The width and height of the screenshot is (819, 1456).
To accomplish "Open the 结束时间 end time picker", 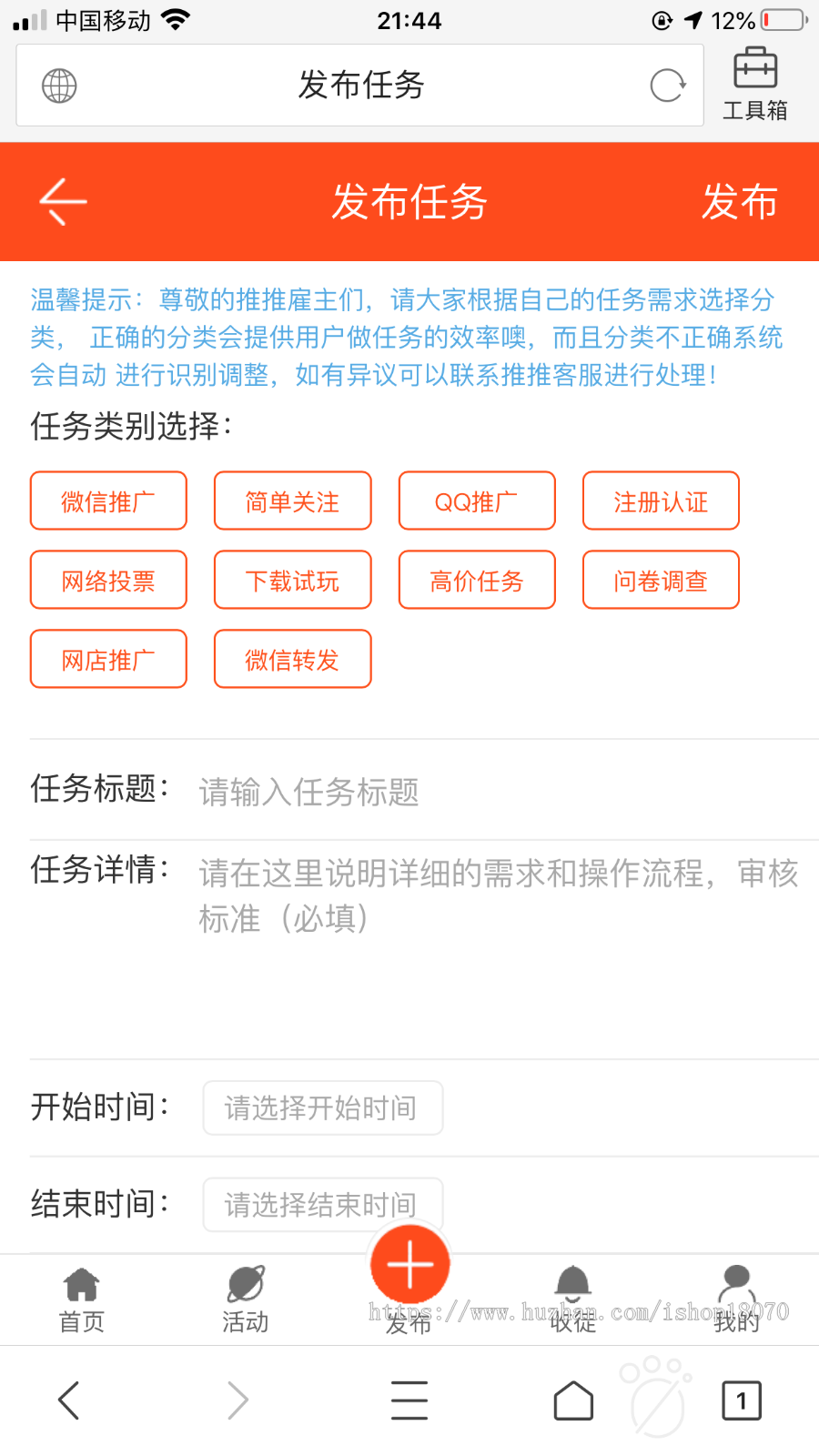I will [x=322, y=1204].
